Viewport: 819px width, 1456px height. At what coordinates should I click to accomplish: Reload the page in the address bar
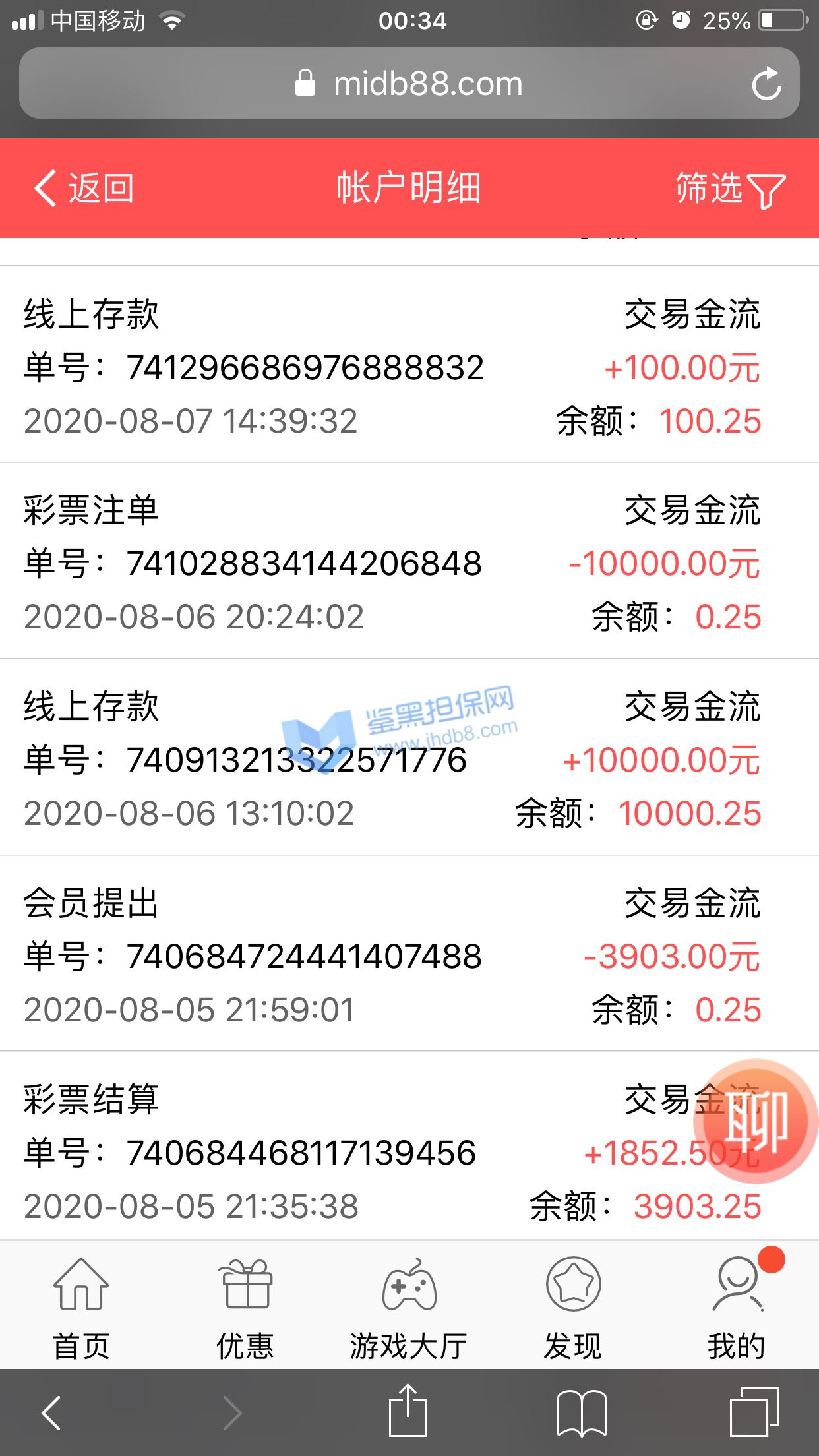click(x=767, y=83)
